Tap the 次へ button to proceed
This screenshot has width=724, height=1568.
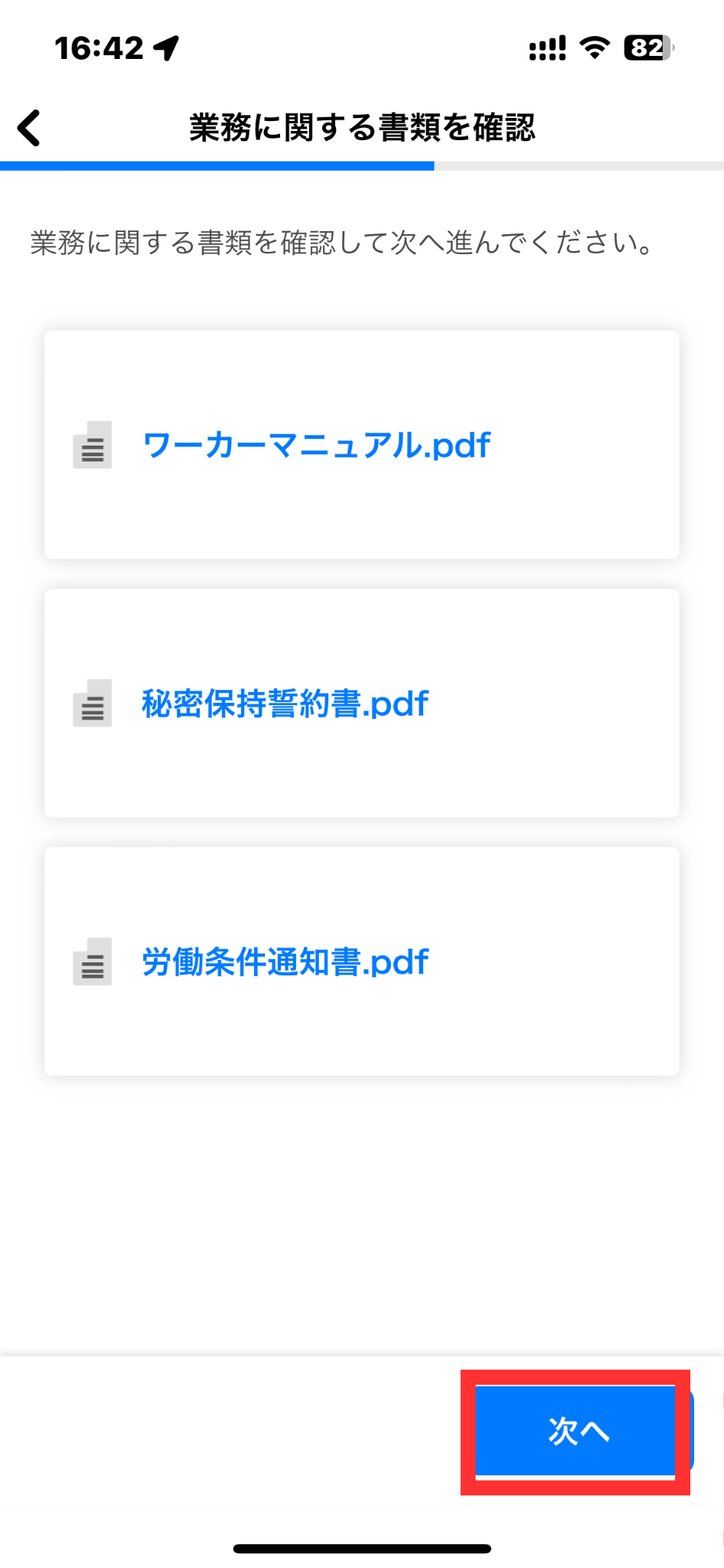click(x=578, y=1430)
